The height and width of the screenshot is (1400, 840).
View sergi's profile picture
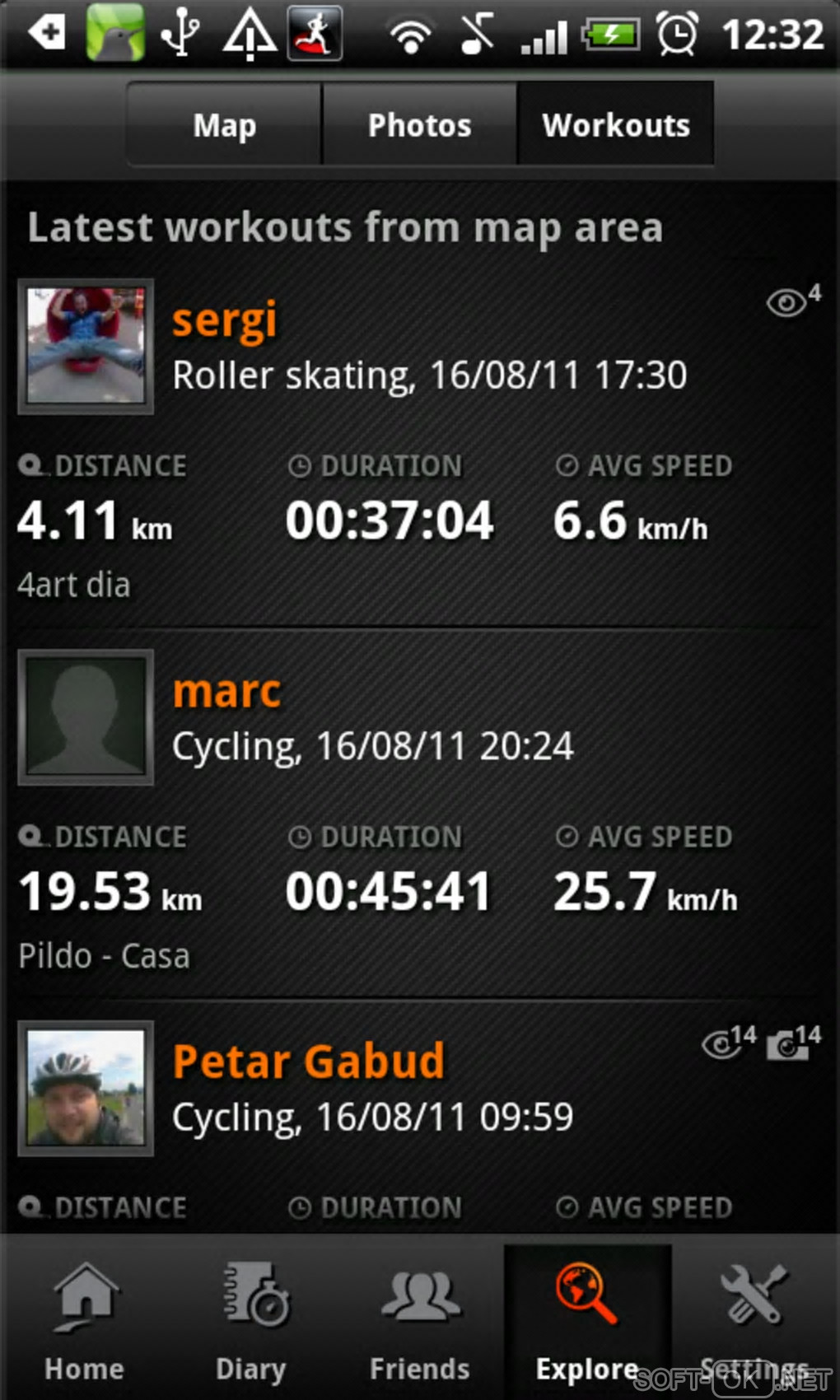(86, 346)
